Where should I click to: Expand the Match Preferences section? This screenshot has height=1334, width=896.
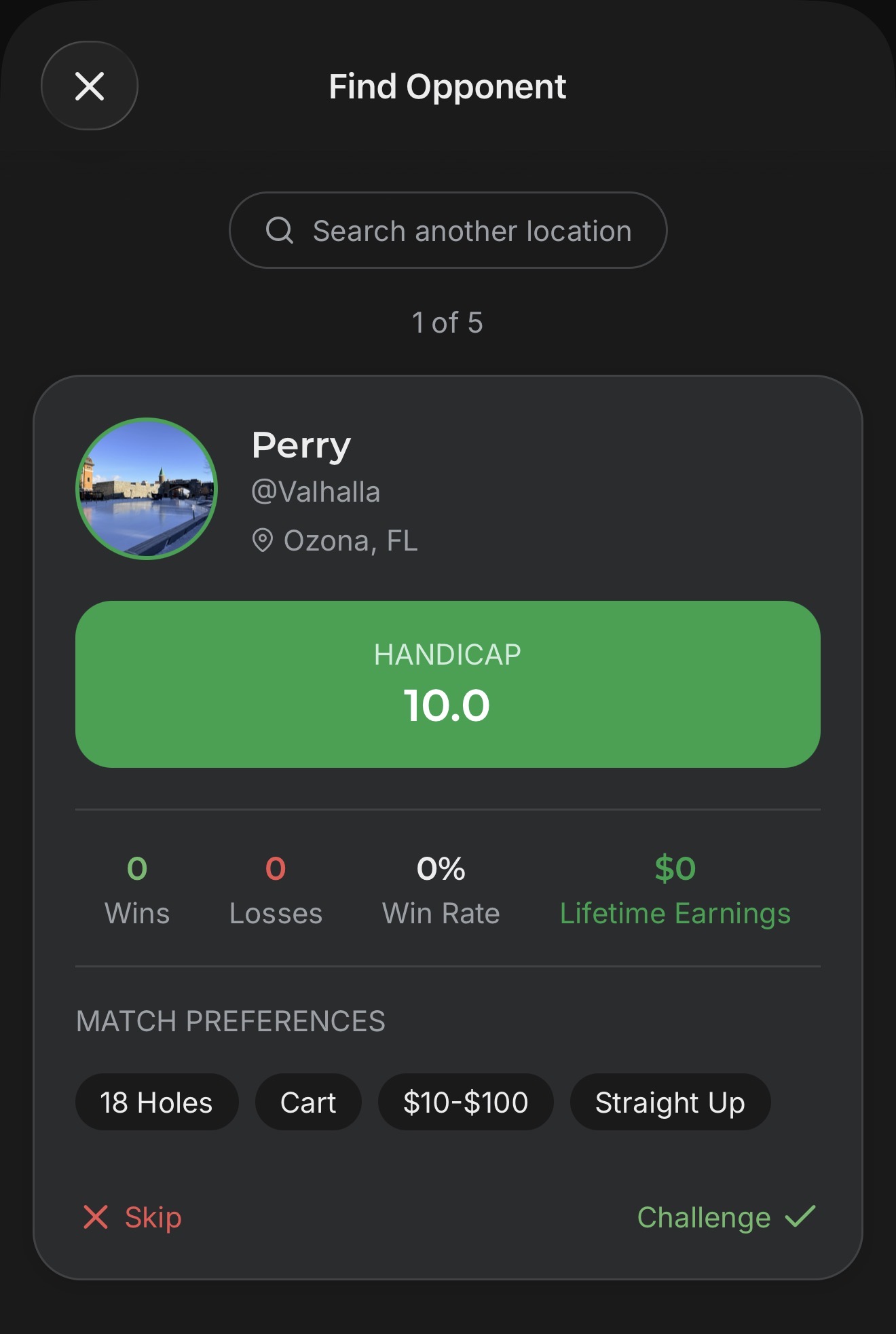[x=231, y=1020]
